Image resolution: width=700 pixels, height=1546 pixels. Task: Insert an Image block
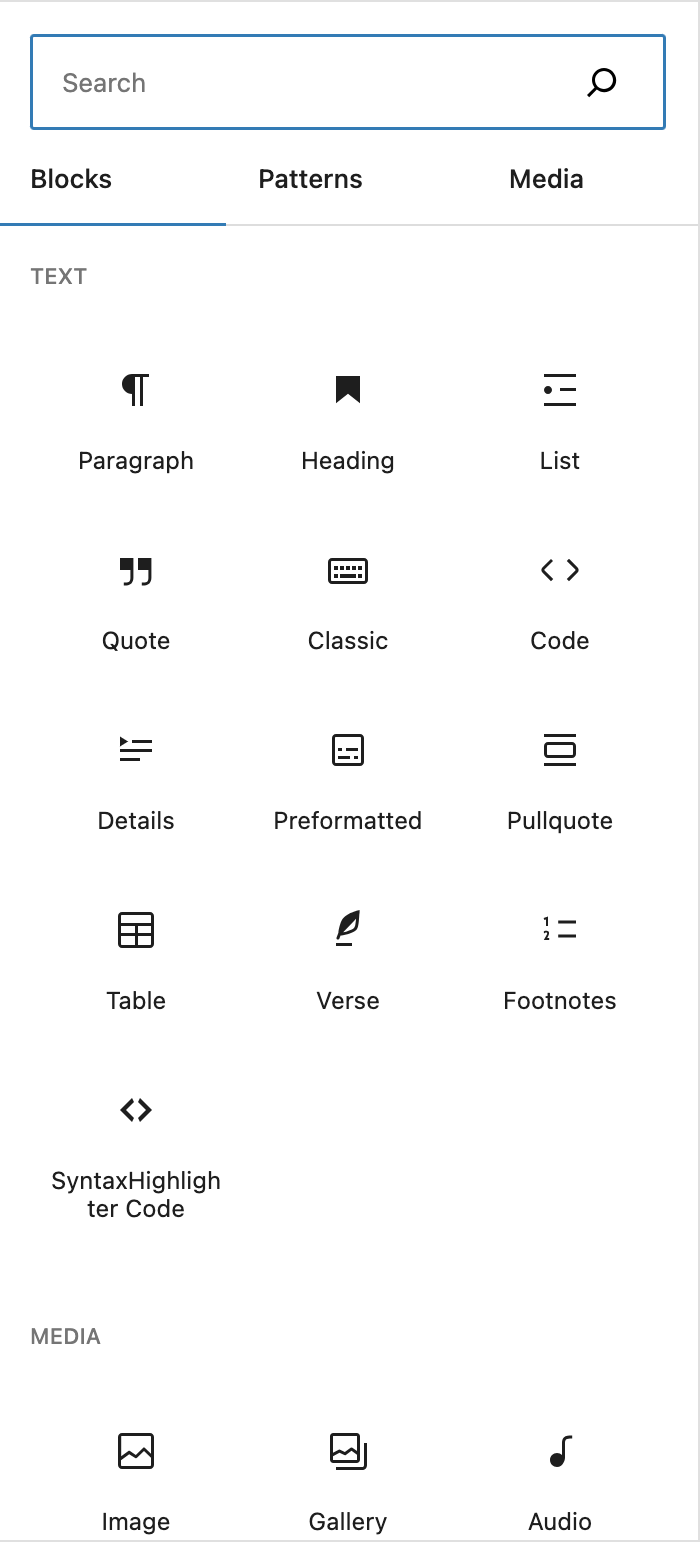pyautogui.click(x=136, y=1480)
